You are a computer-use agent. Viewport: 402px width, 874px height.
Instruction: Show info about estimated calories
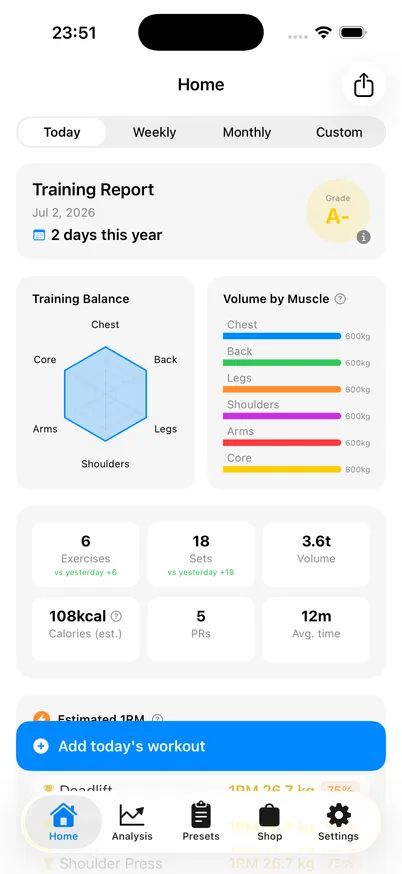pos(116,616)
